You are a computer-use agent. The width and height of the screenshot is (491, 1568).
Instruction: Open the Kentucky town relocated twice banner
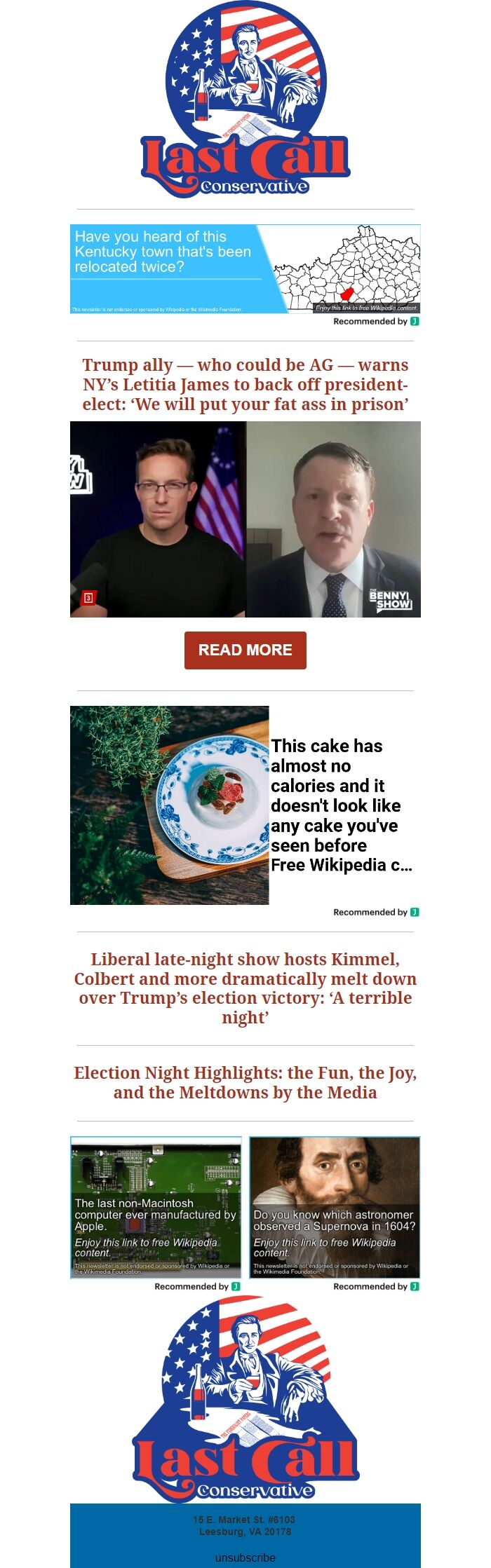click(x=245, y=268)
